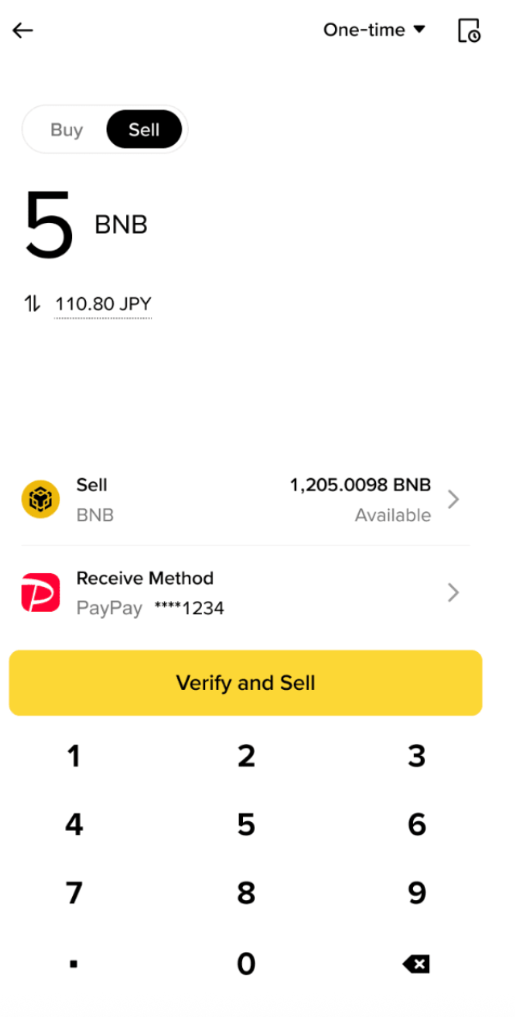Screen dimensions: 515x1017
Task: Enter digit 3 on the keypad
Action: coord(416,757)
